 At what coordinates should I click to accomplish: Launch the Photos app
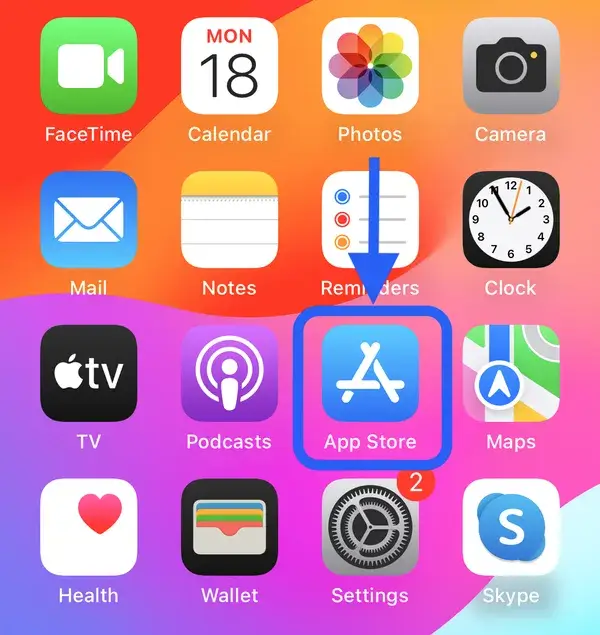click(370, 66)
